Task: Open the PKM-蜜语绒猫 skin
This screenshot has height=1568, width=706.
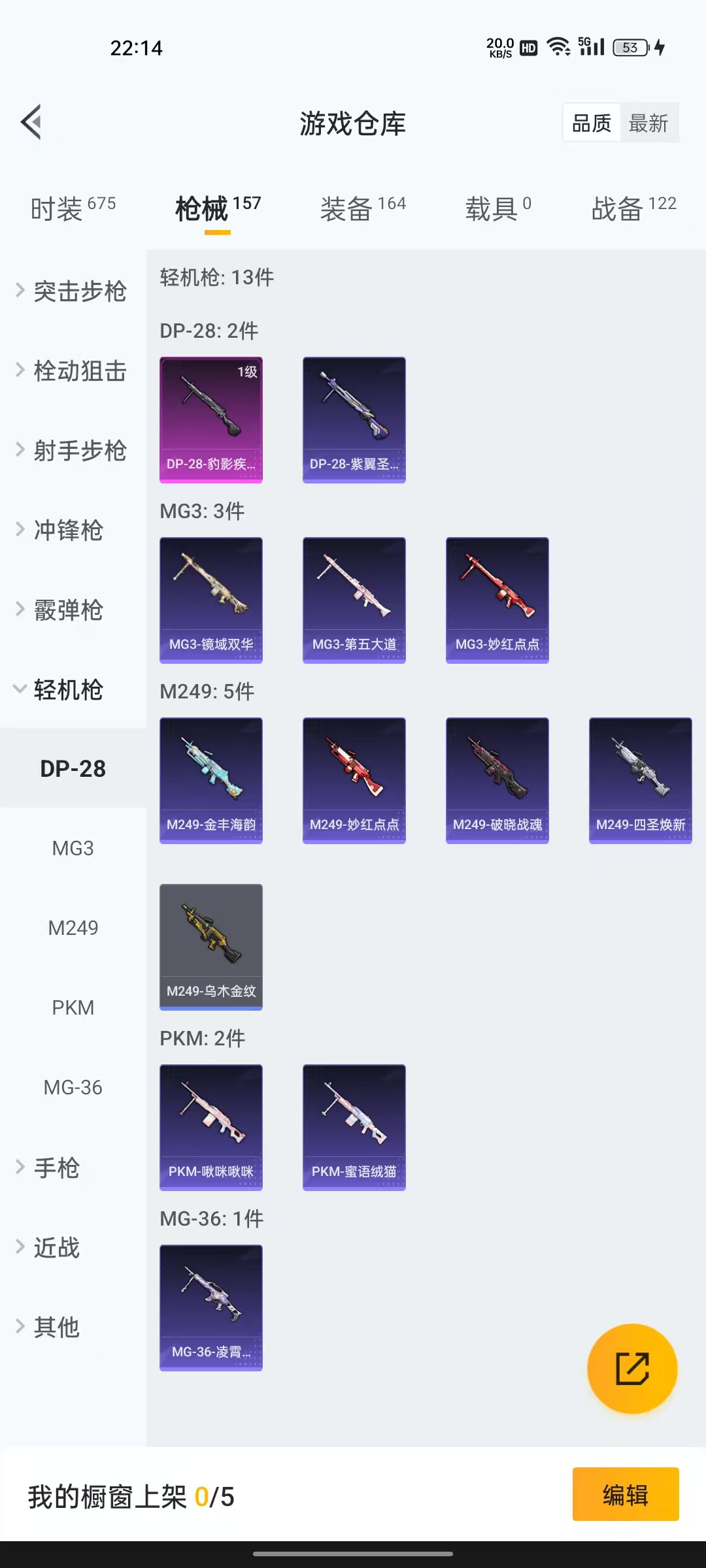Action: 354,1127
